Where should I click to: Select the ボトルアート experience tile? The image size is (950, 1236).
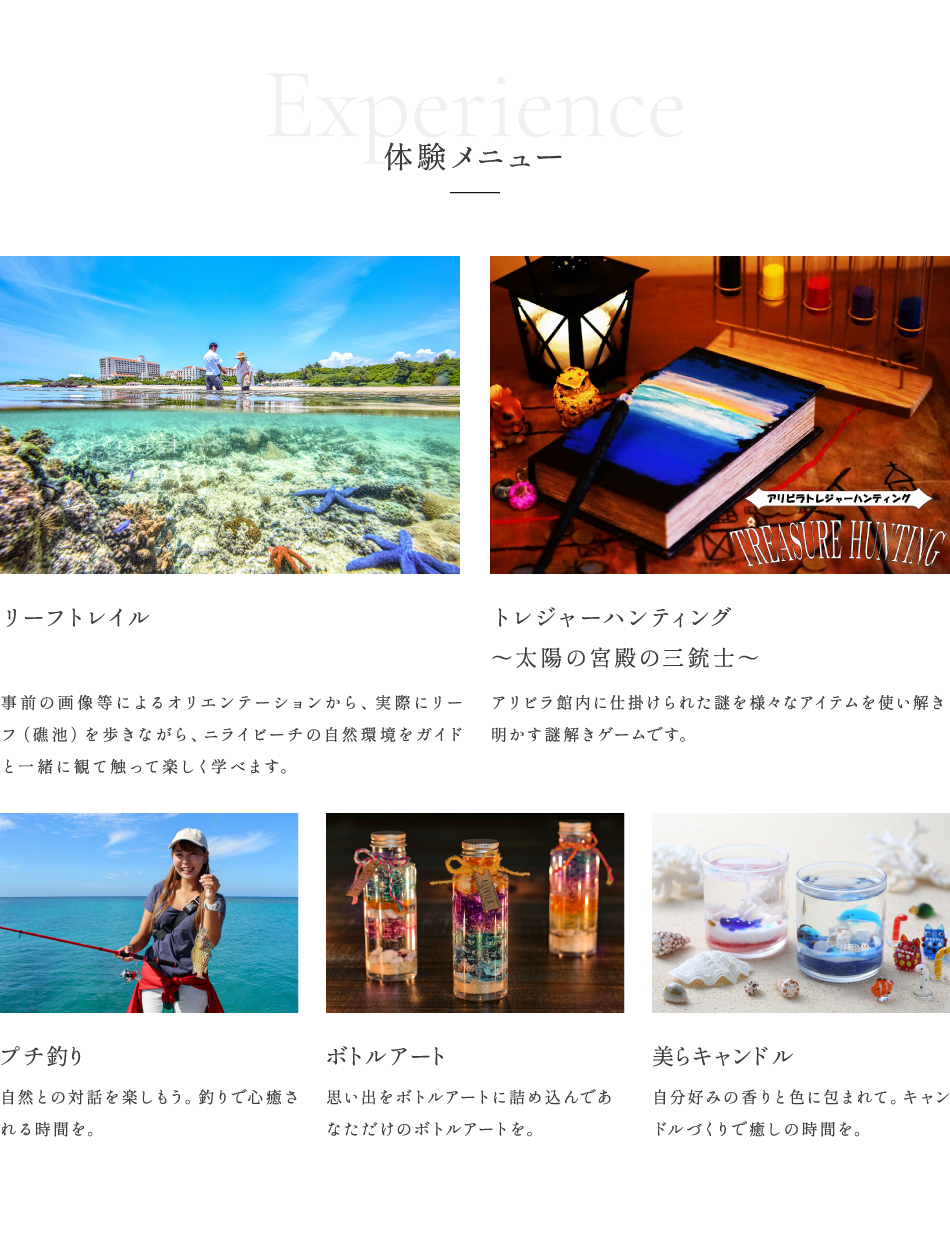[x=475, y=912]
